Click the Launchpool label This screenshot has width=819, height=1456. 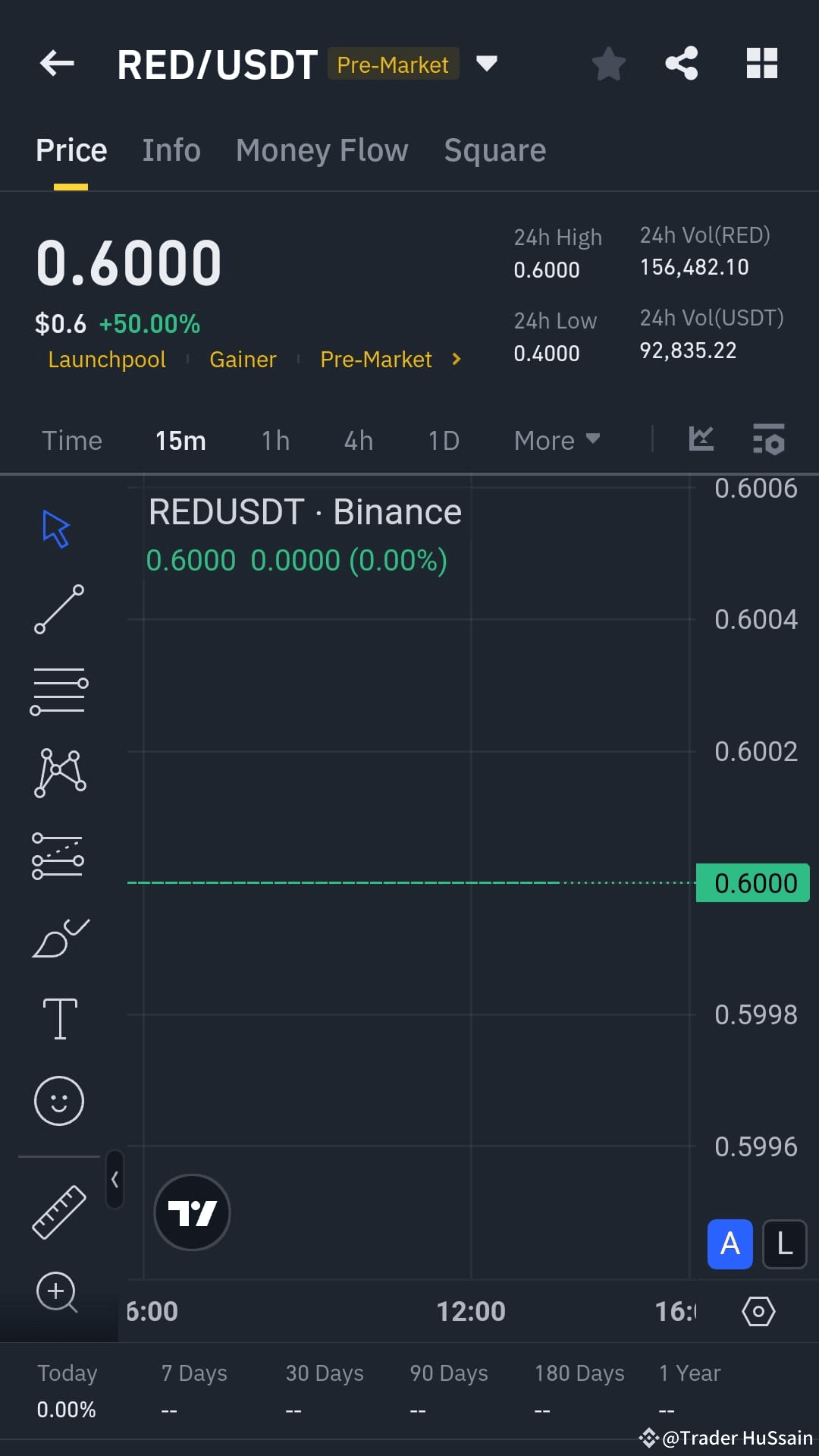pyautogui.click(x=106, y=359)
